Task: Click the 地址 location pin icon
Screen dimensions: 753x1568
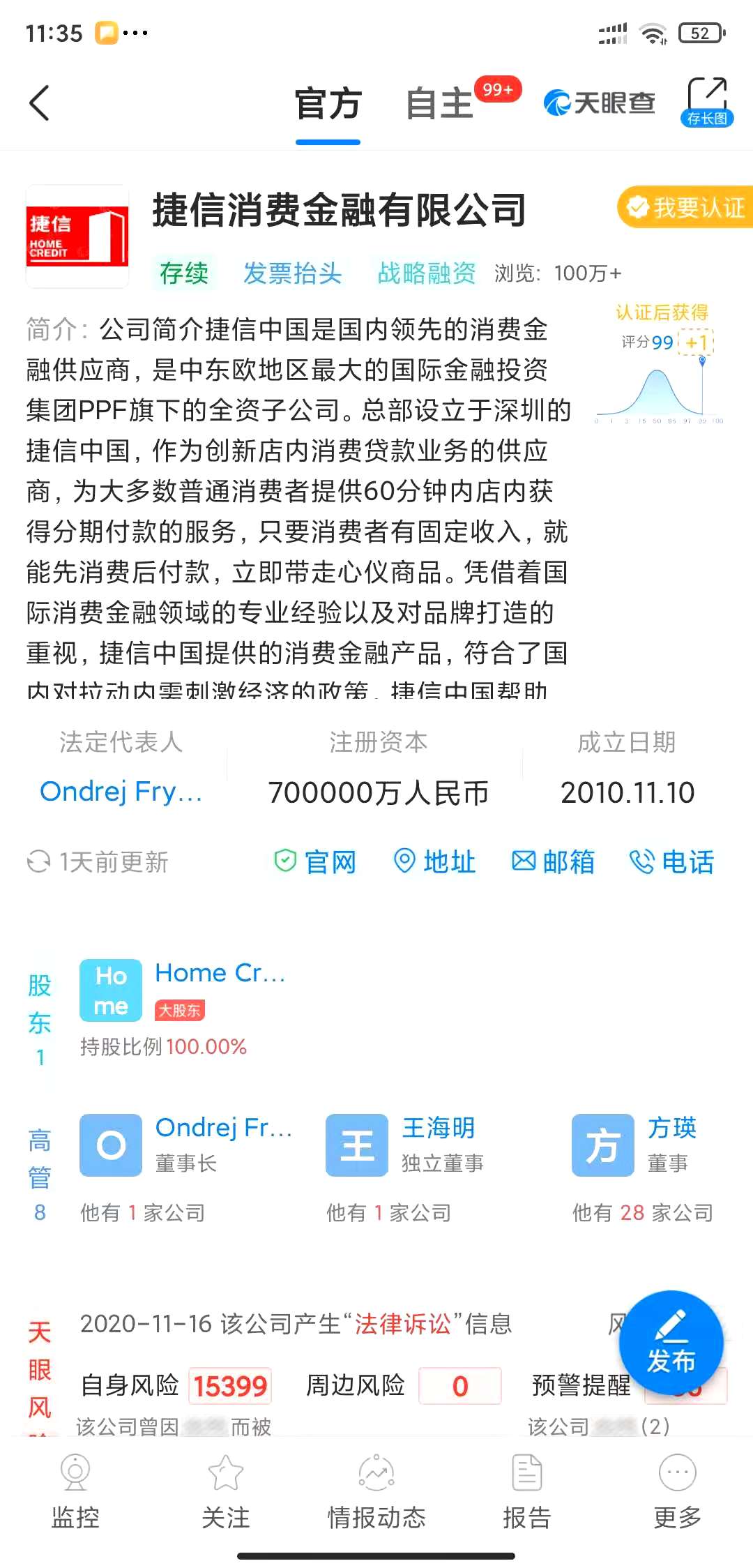Action: tap(404, 863)
